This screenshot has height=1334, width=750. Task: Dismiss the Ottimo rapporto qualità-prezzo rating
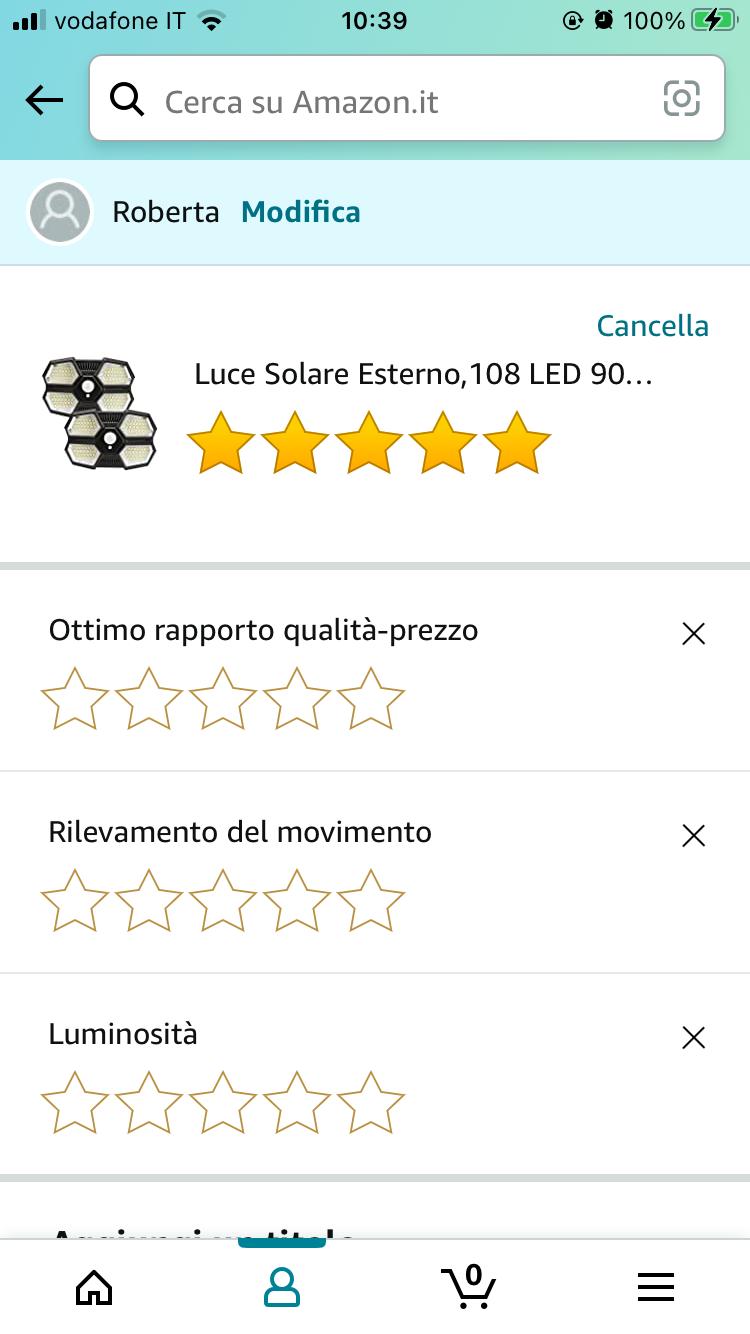(693, 633)
